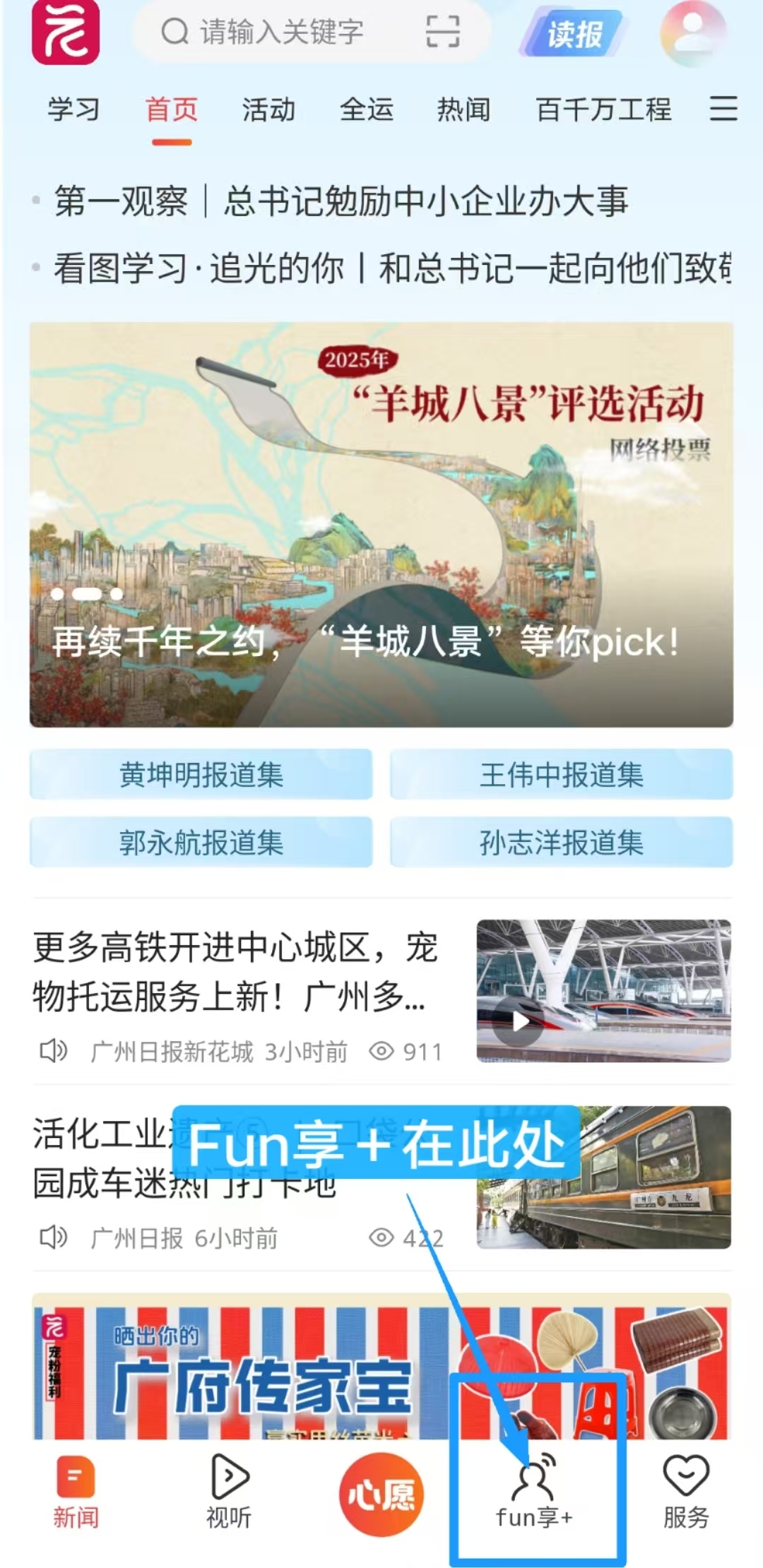Open 郭永航报道集
Image resolution: width=763 pixels, height=1568 pixels.
(x=201, y=842)
